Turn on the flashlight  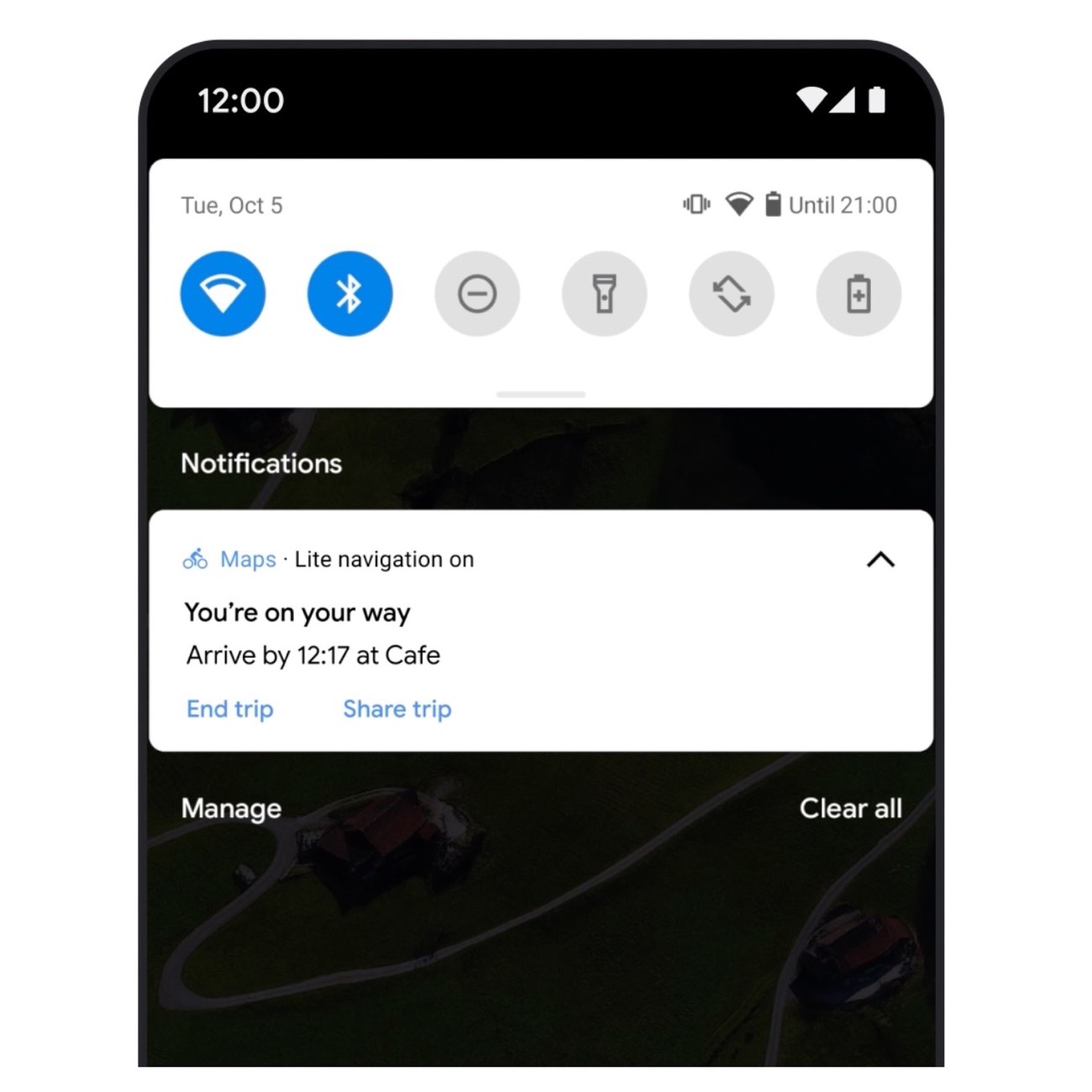(604, 294)
